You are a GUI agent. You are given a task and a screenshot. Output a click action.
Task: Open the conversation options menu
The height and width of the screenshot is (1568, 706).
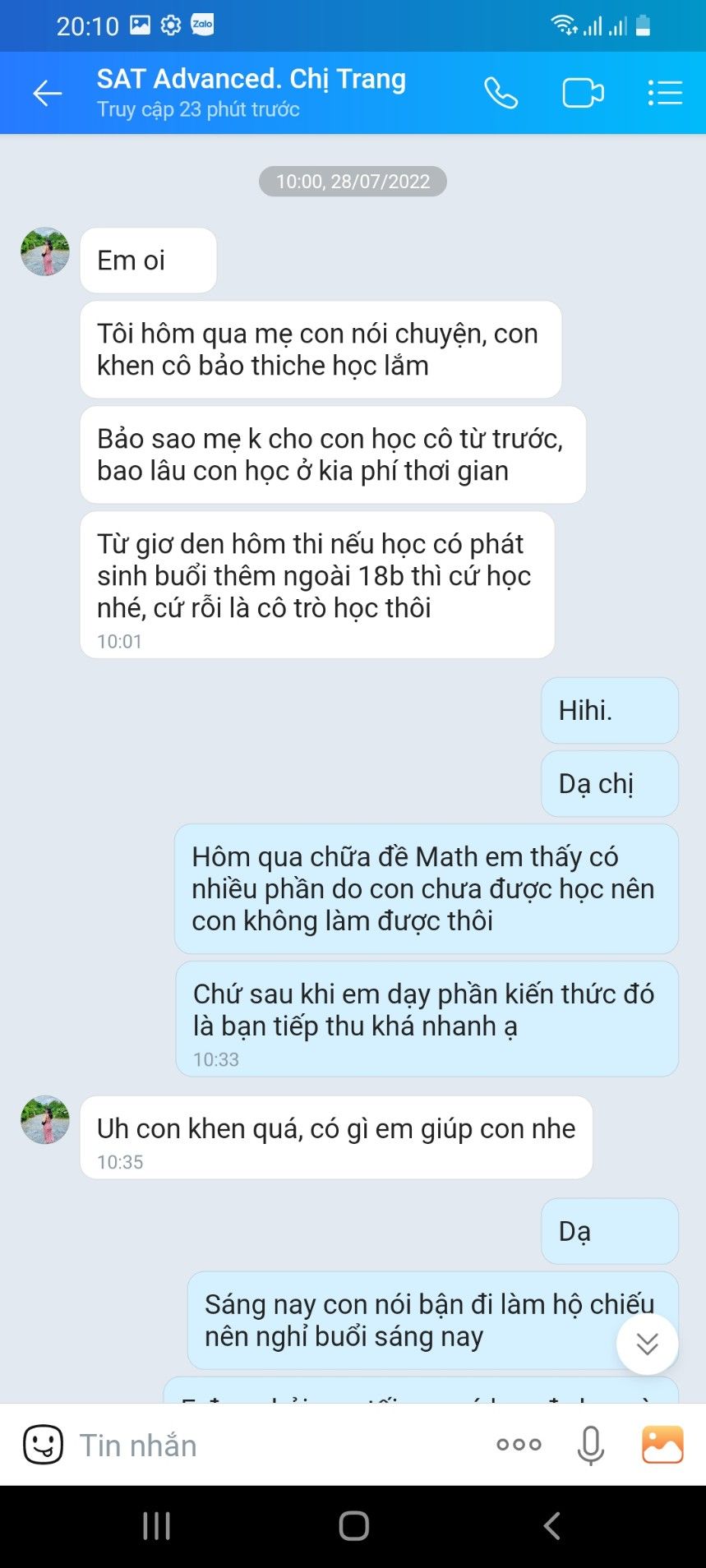coord(664,93)
